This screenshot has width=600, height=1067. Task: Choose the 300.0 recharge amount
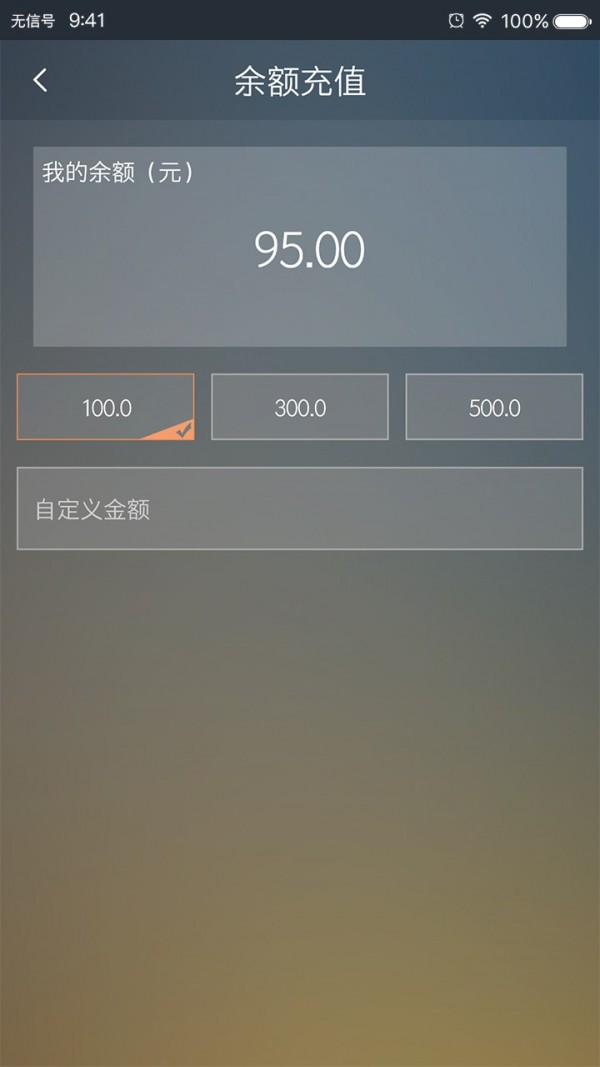[x=300, y=407]
